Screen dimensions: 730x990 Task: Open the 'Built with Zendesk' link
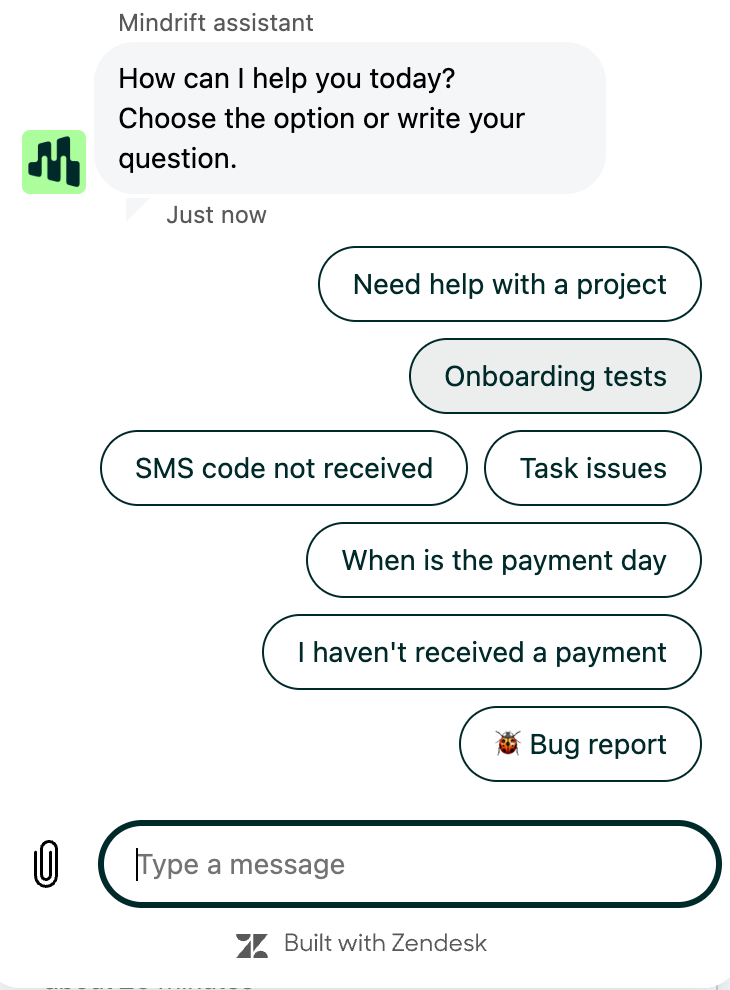[x=363, y=943]
